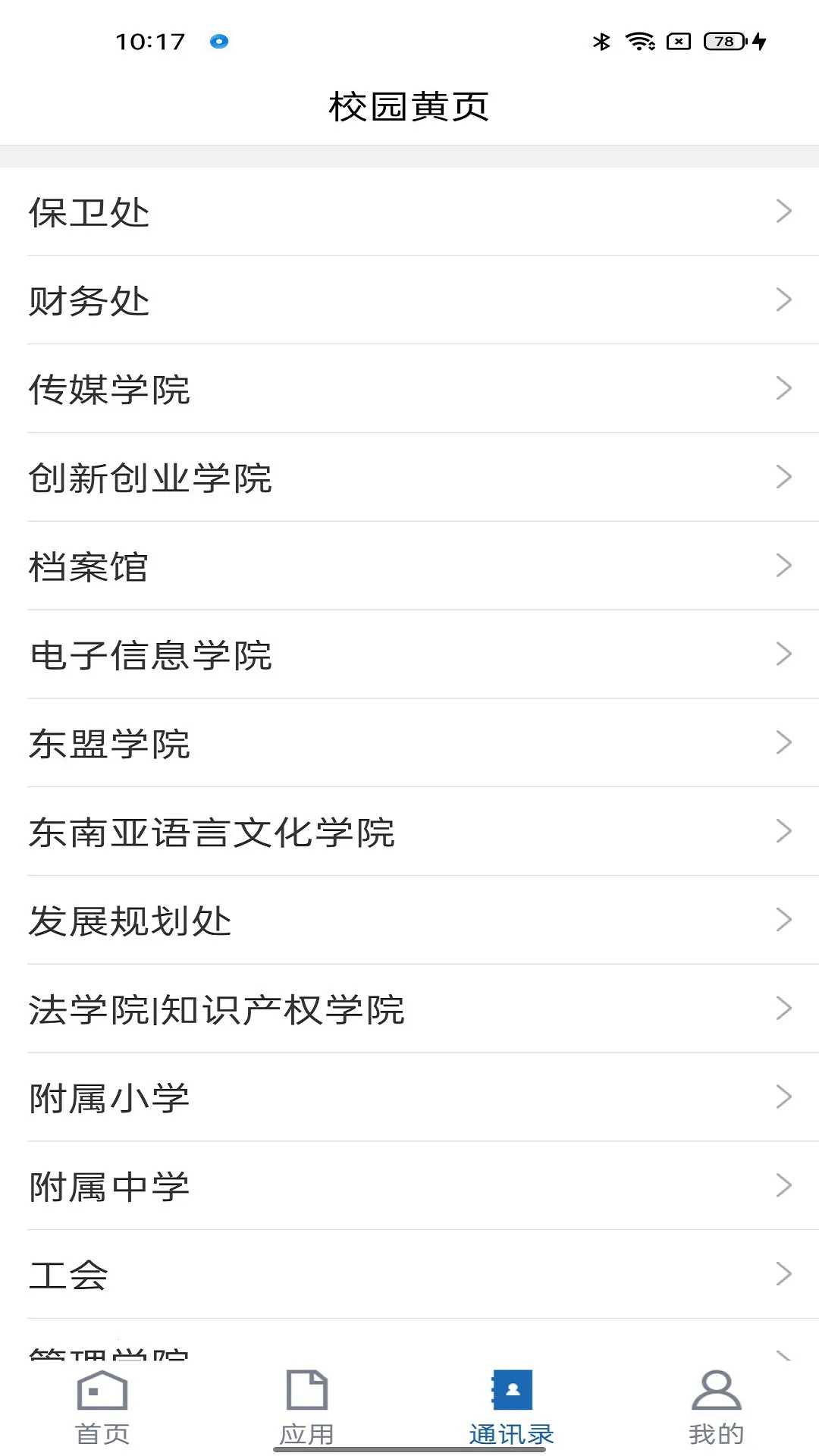This screenshot has height=1456, width=819.
Task: Select the 通讯录 tab
Action: pyautogui.click(x=512, y=1407)
